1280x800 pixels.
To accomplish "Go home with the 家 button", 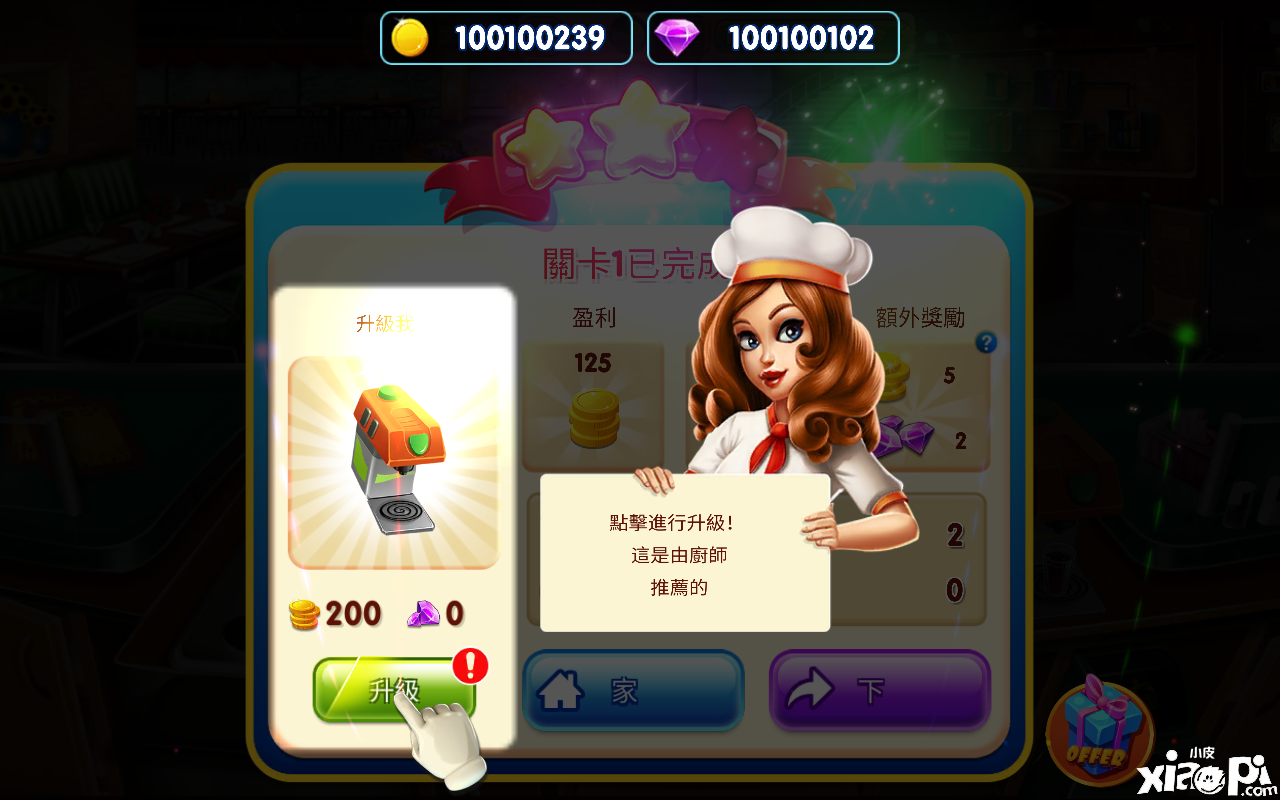I will pos(633,690).
